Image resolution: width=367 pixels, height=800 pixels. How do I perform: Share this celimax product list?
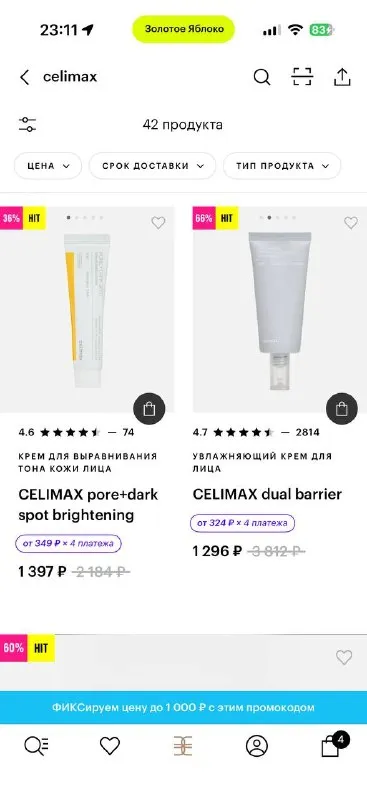click(x=342, y=77)
